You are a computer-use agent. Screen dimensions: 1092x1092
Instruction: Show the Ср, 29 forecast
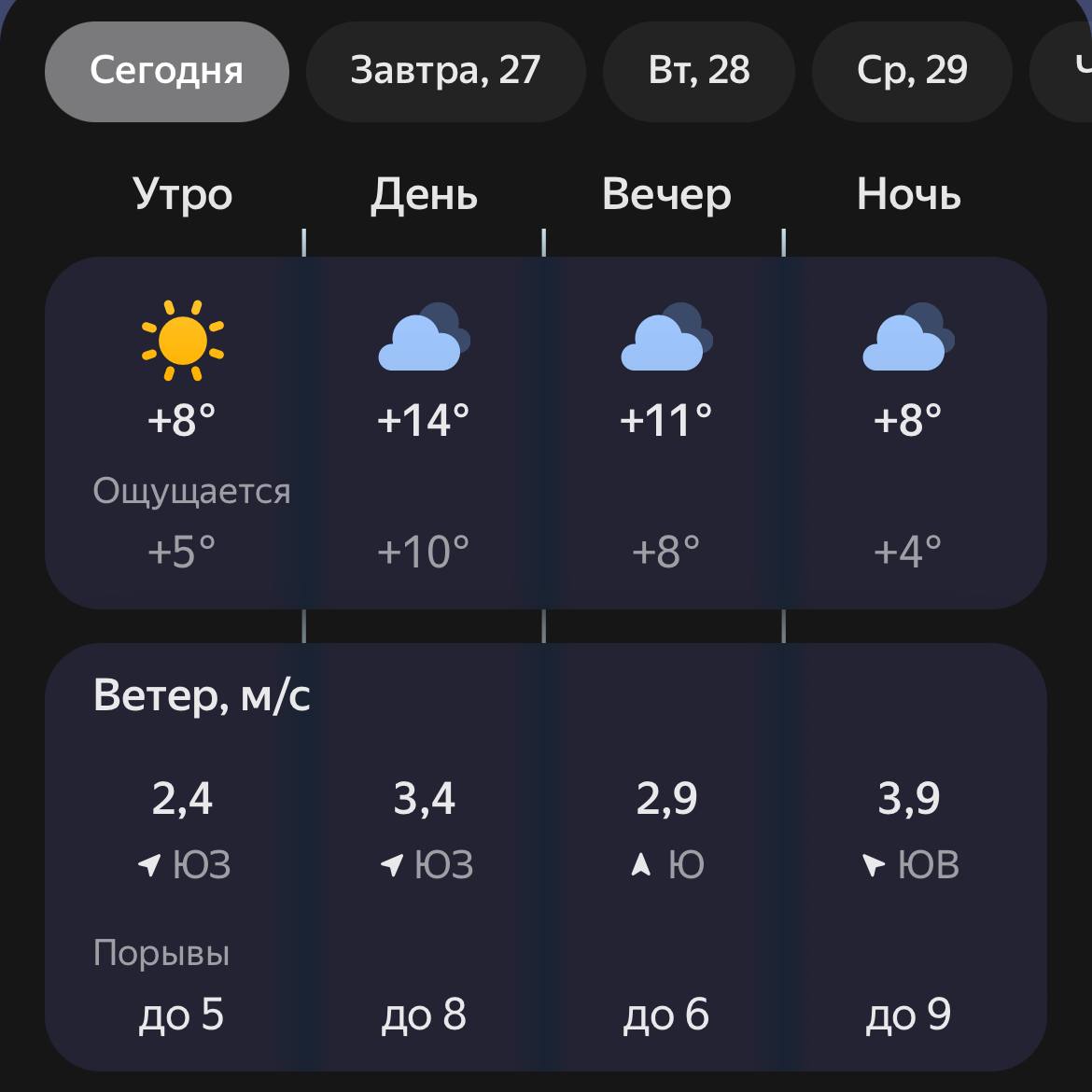click(911, 71)
